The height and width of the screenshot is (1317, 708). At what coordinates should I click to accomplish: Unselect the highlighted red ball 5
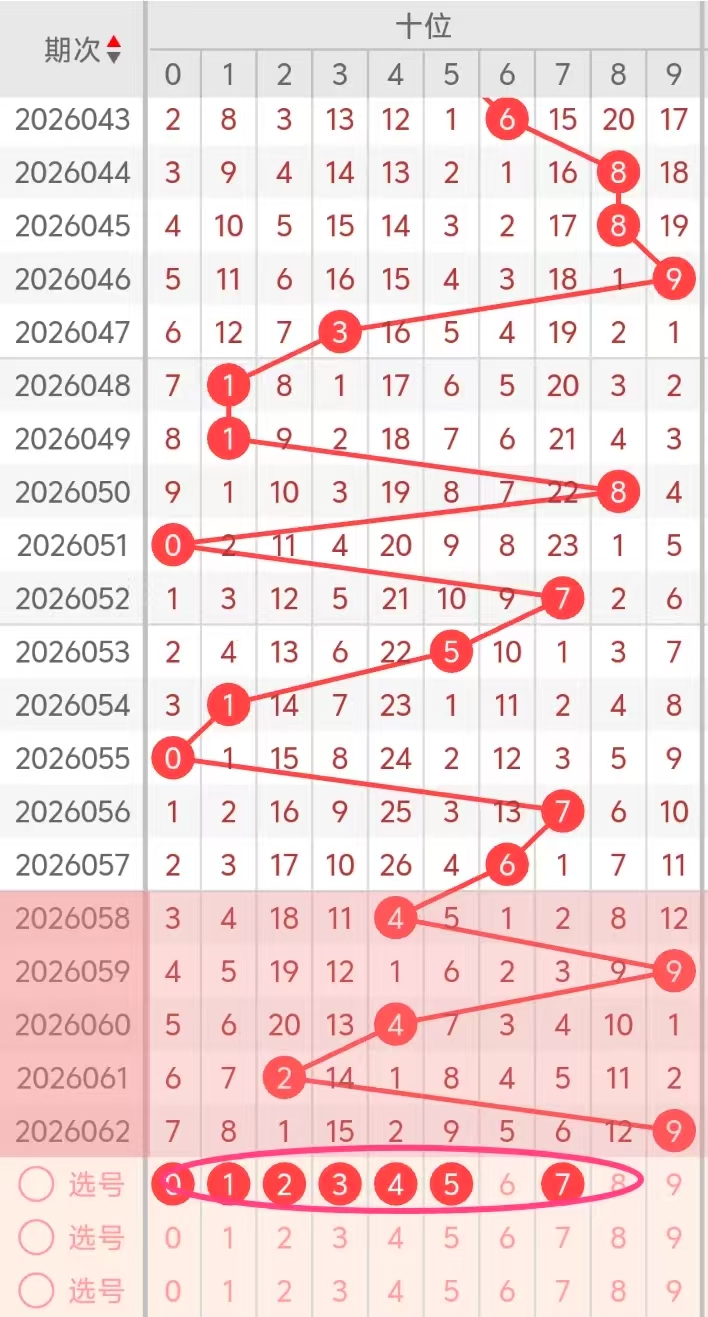coord(451,1185)
